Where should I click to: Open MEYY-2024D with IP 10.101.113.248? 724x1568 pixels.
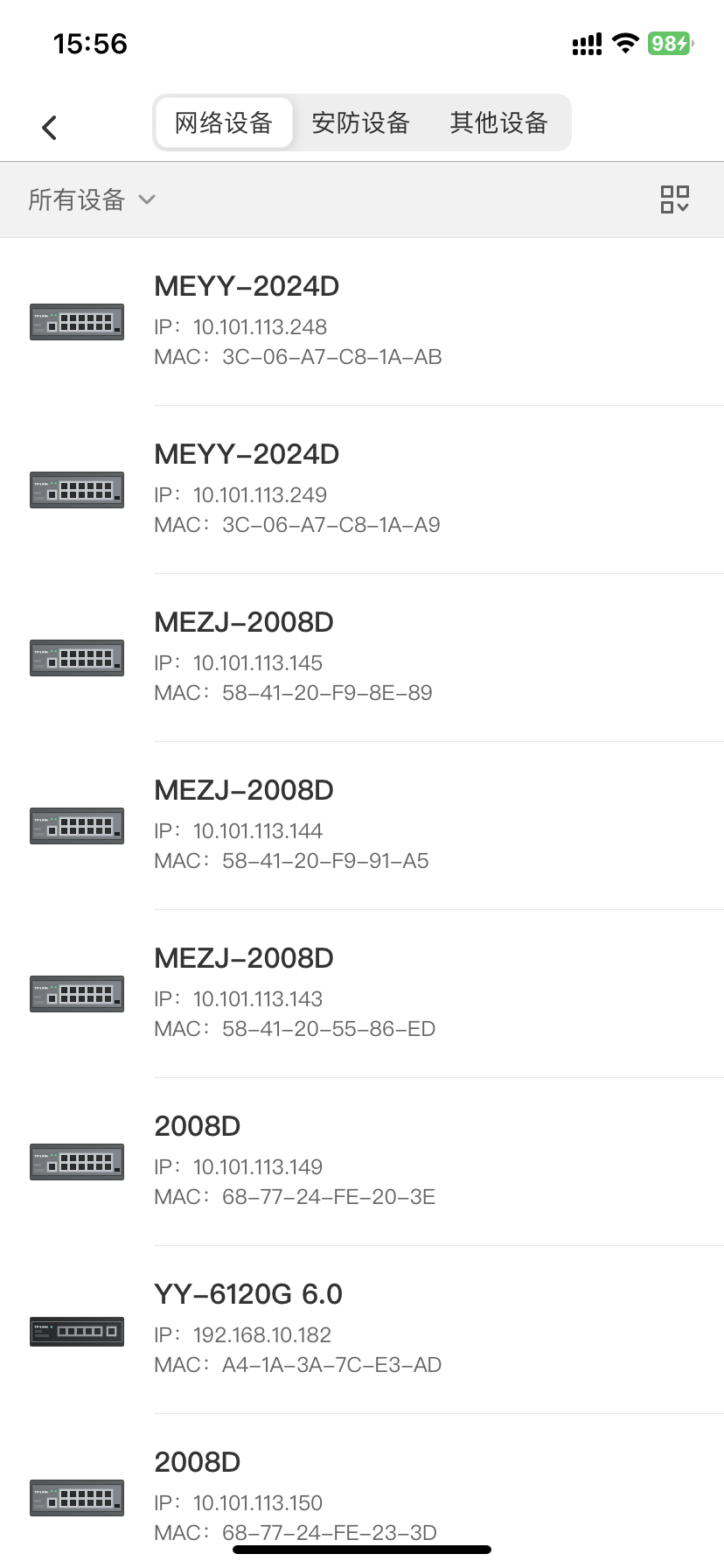362,322
